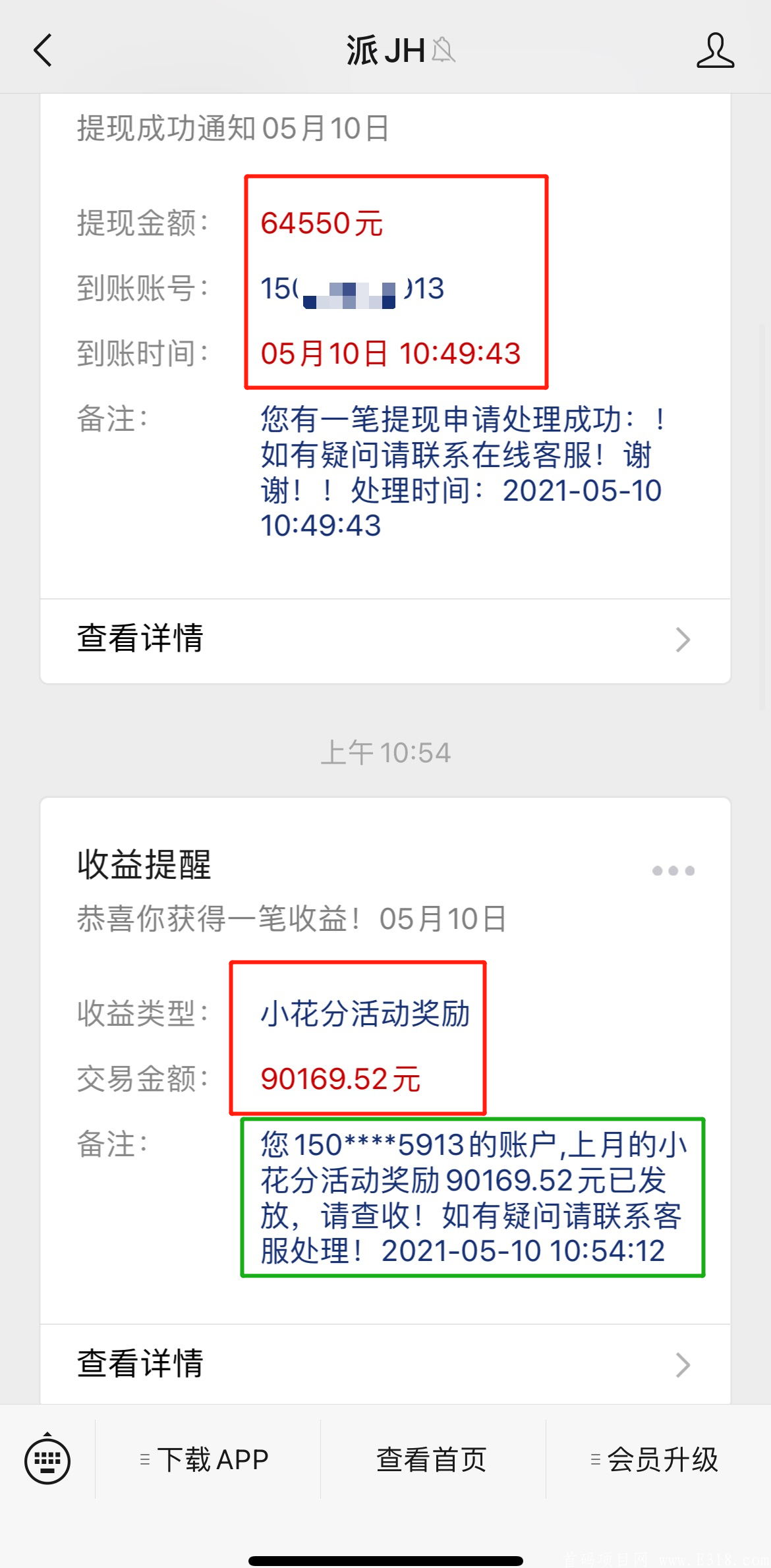Open the account profile via the person icon
This screenshot has width=771, height=1568.
(x=716, y=49)
